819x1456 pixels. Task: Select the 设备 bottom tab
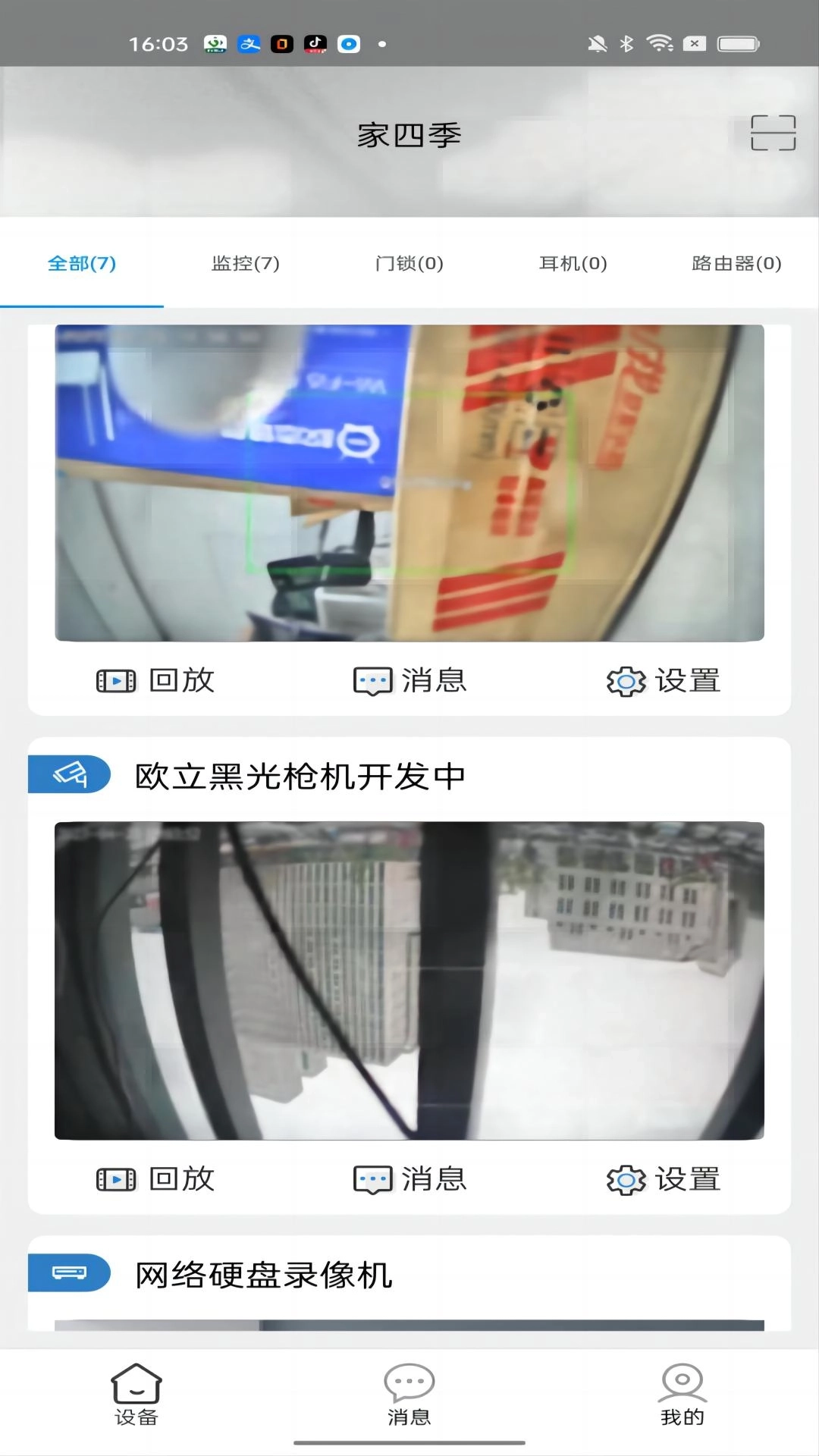pos(136,1395)
